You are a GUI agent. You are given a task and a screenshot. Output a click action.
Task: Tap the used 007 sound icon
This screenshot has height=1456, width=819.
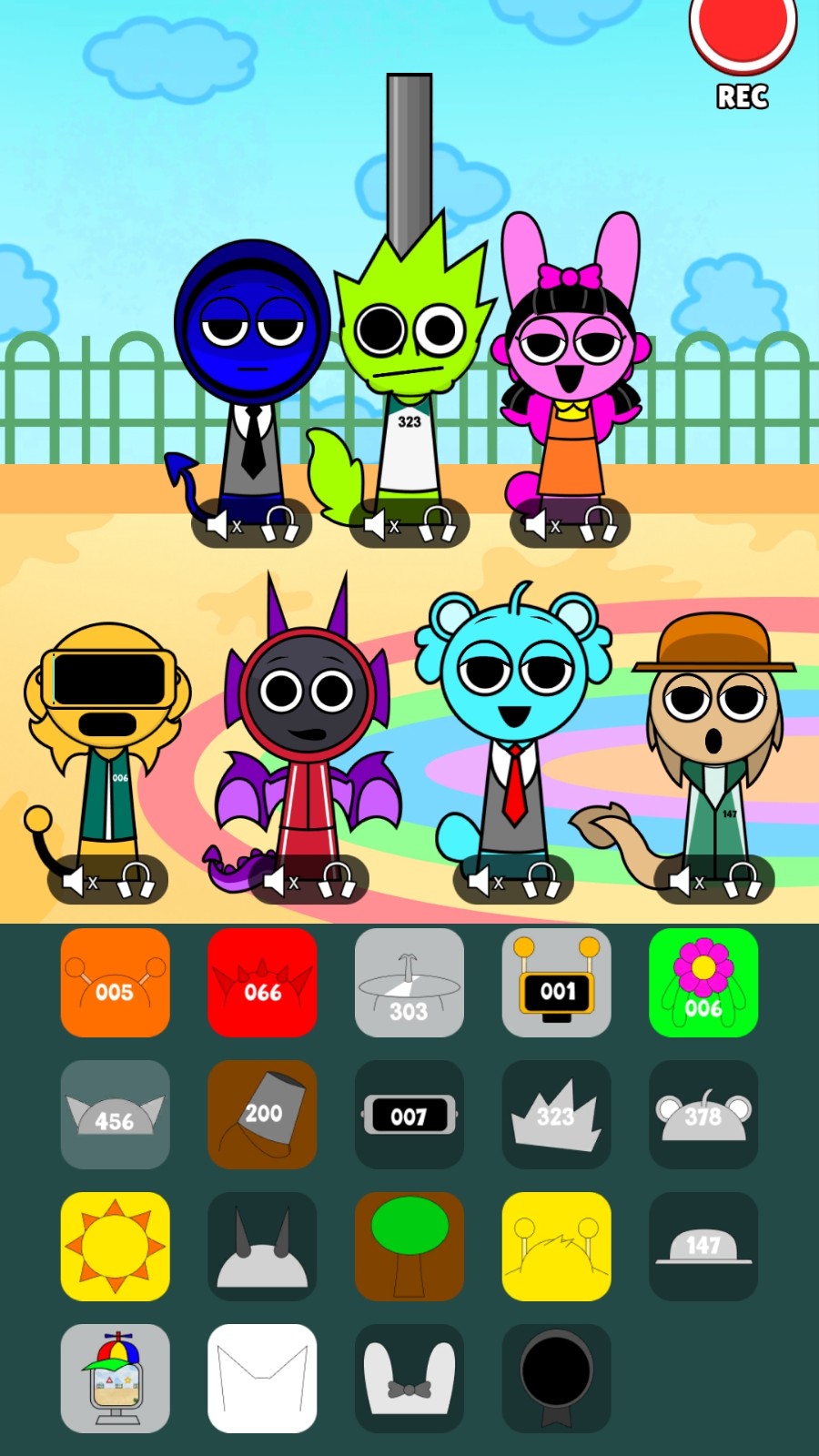(409, 1115)
